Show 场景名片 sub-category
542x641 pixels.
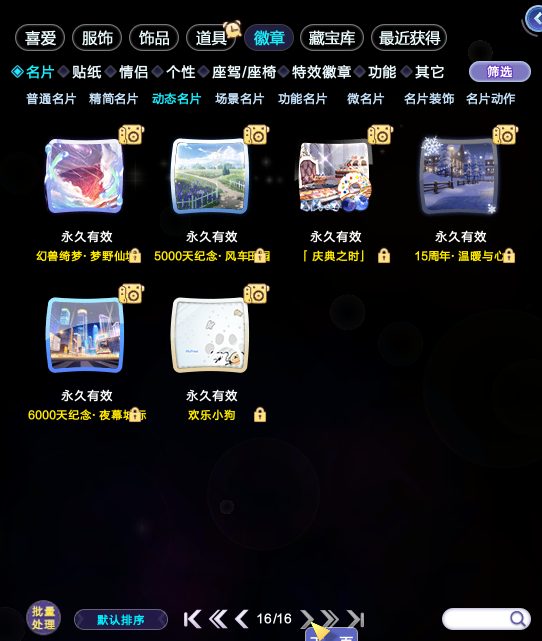(240, 99)
